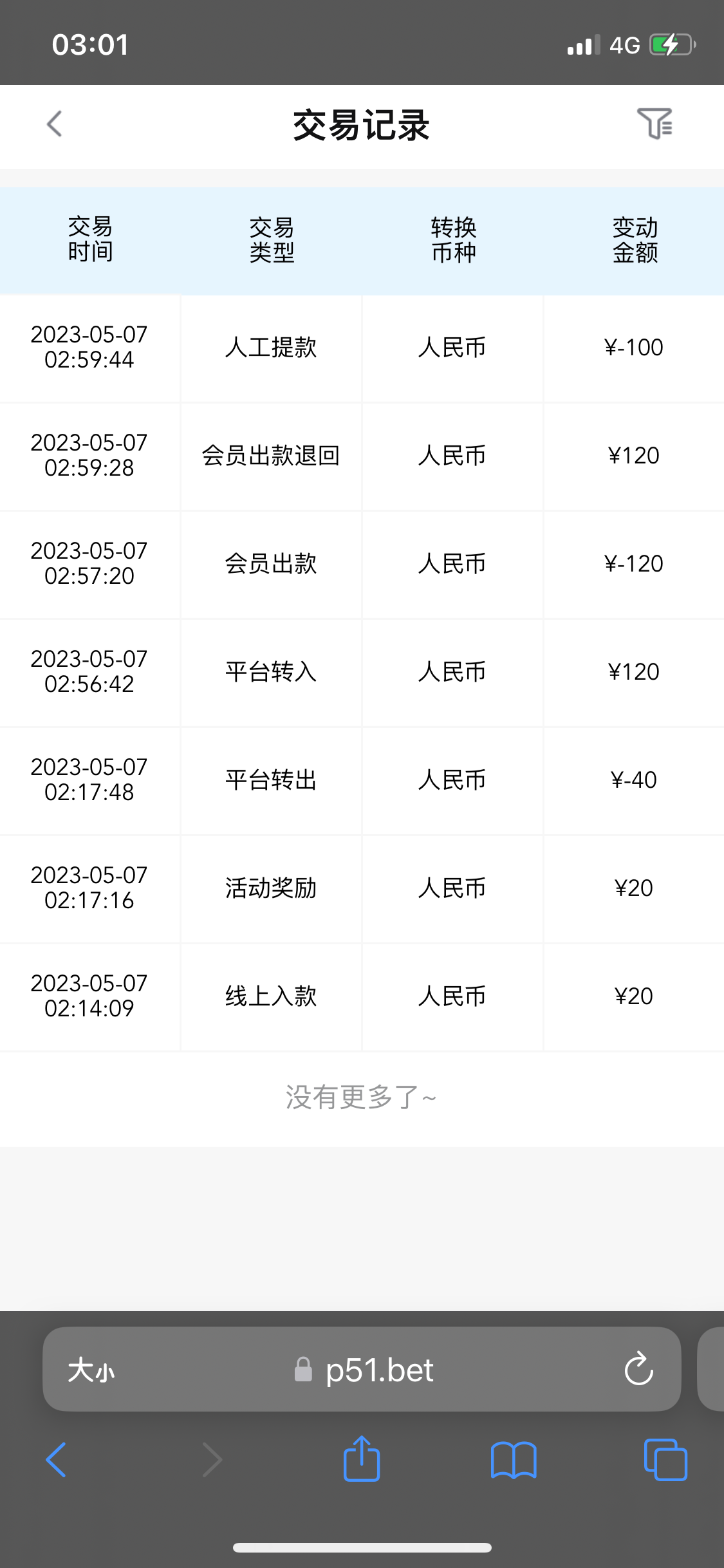This screenshot has width=724, height=1568.
Task: Show all open Safari tabs
Action: 665,1459
